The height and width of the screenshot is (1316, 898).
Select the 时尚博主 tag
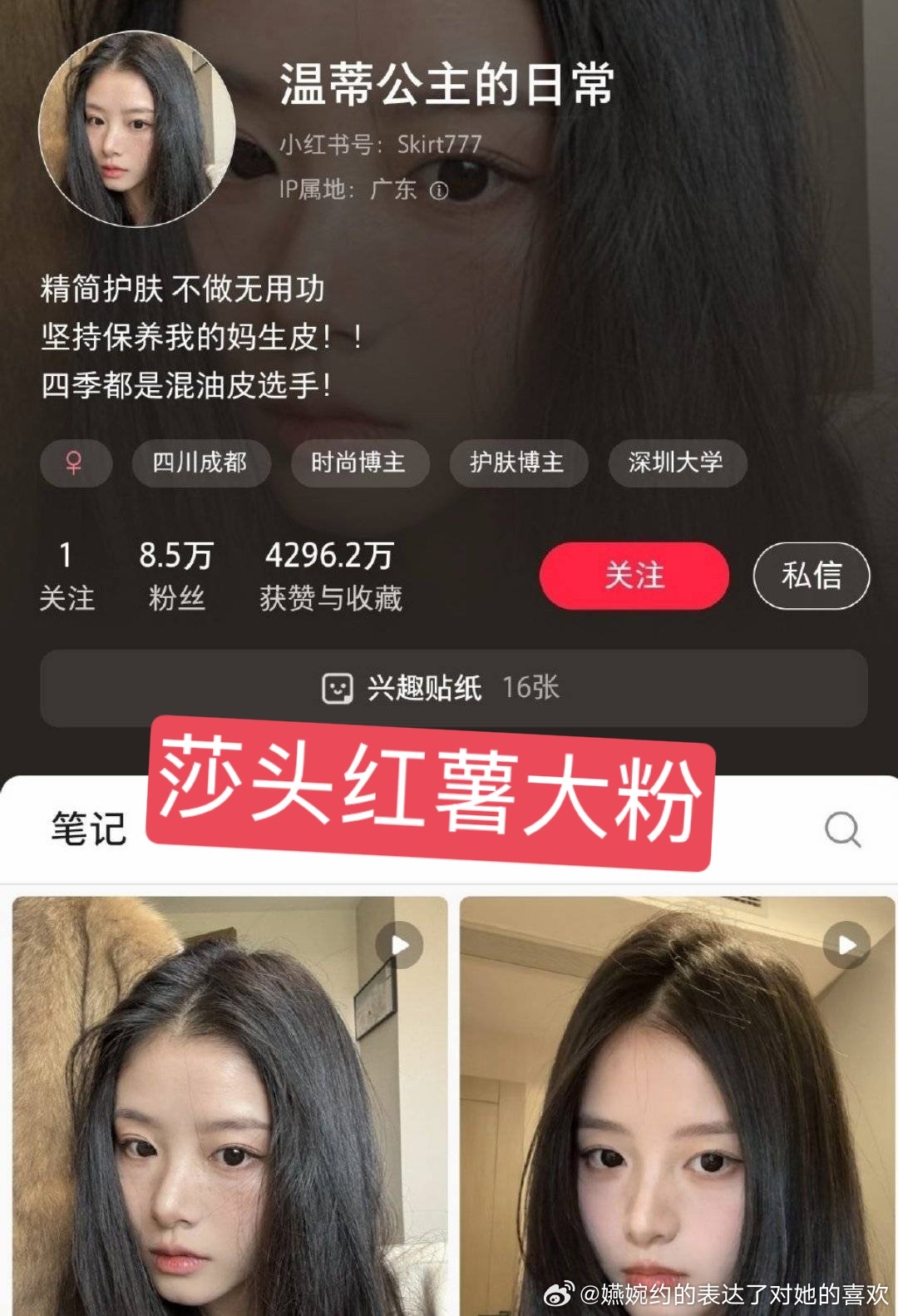(358, 464)
